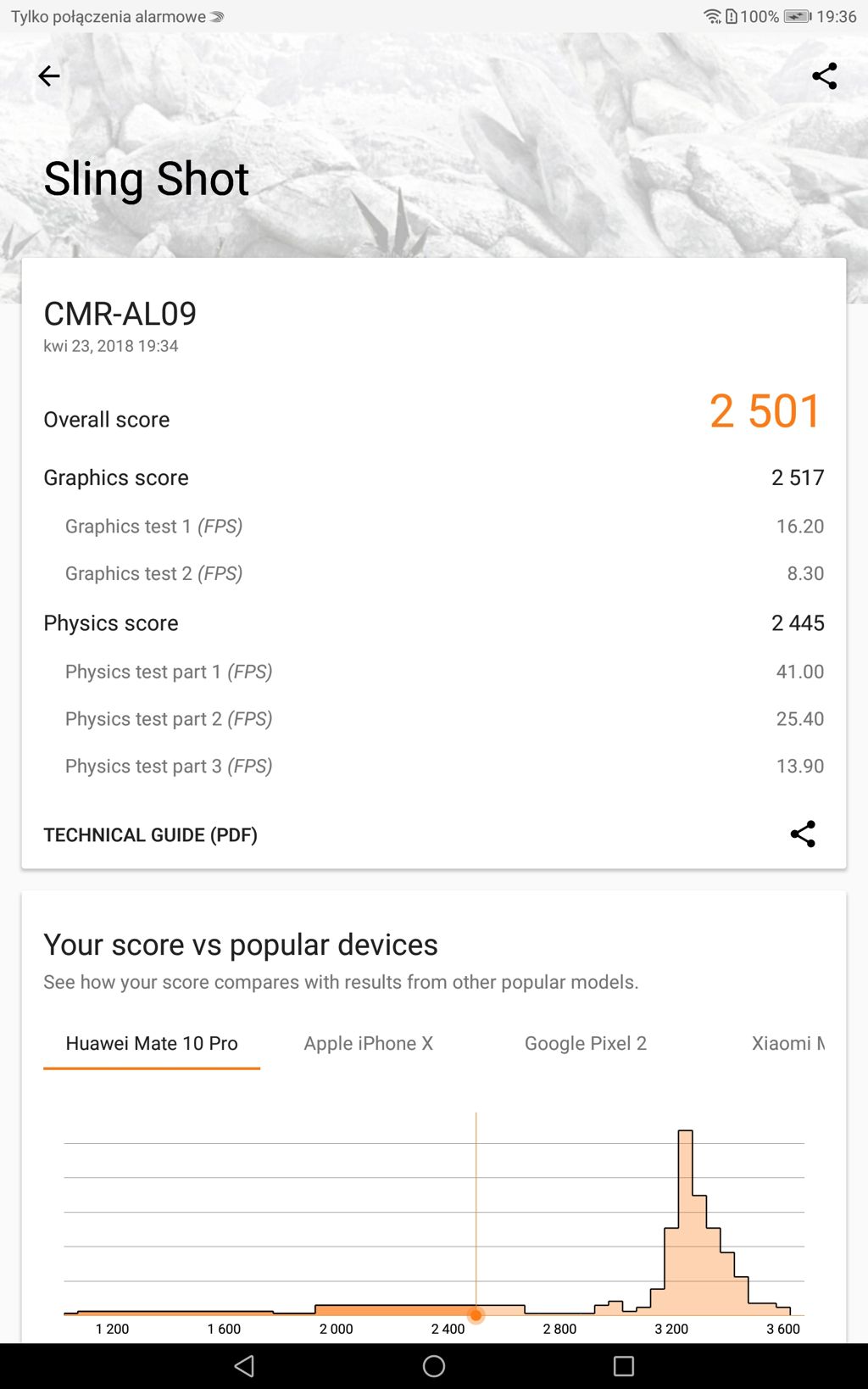Switch to the Google Pixel 2 tab
The height and width of the screenshot is (1389, 868).
[x=585, y=1044]
